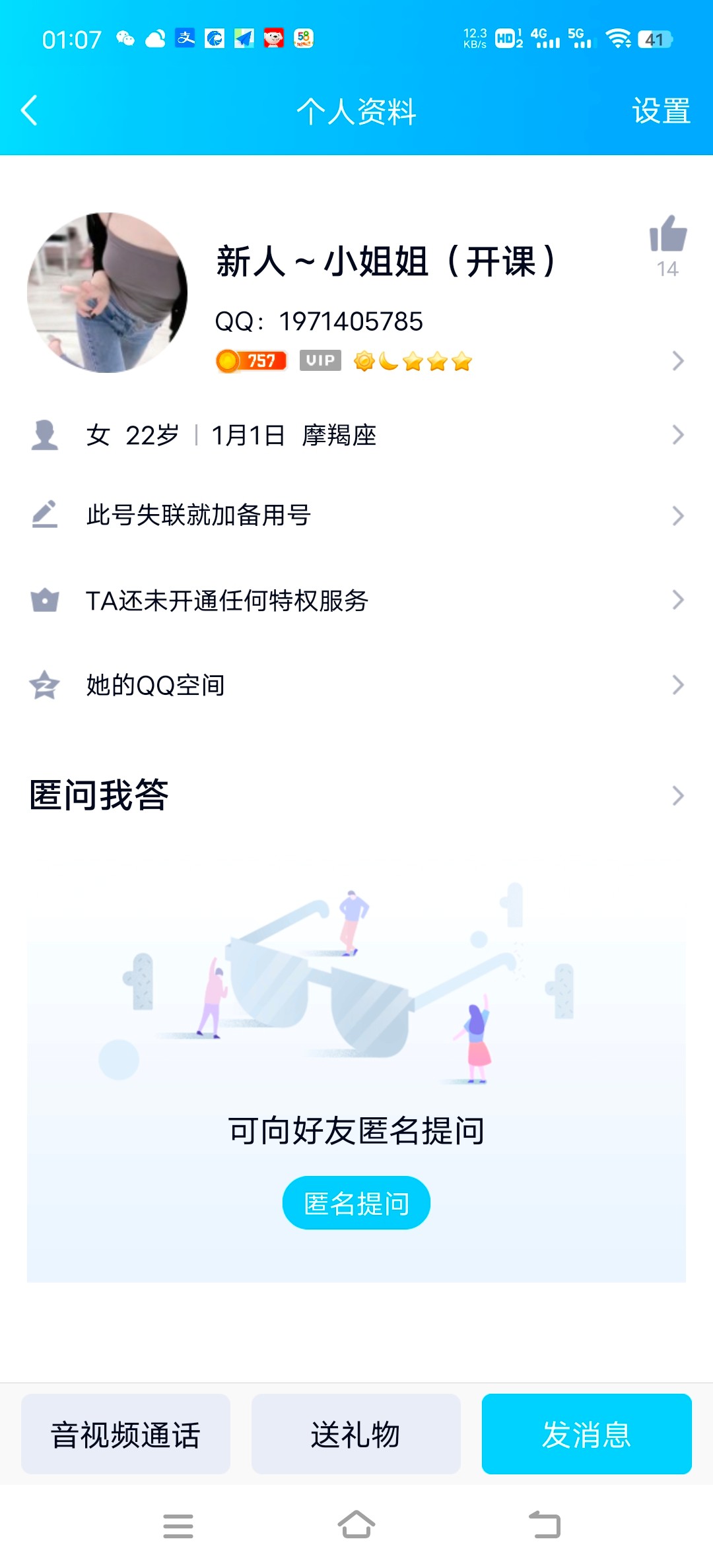Tap the back arrow in the top bar
Screen dimensions: 713x1568
click(30, 112)
